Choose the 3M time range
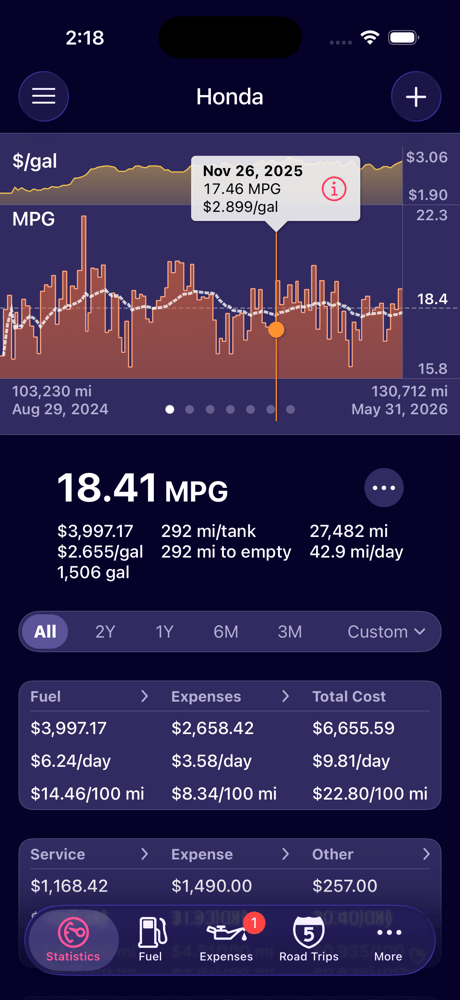Image resolution: width=460 pixels, height=1000 pixels. click(290, 632)
